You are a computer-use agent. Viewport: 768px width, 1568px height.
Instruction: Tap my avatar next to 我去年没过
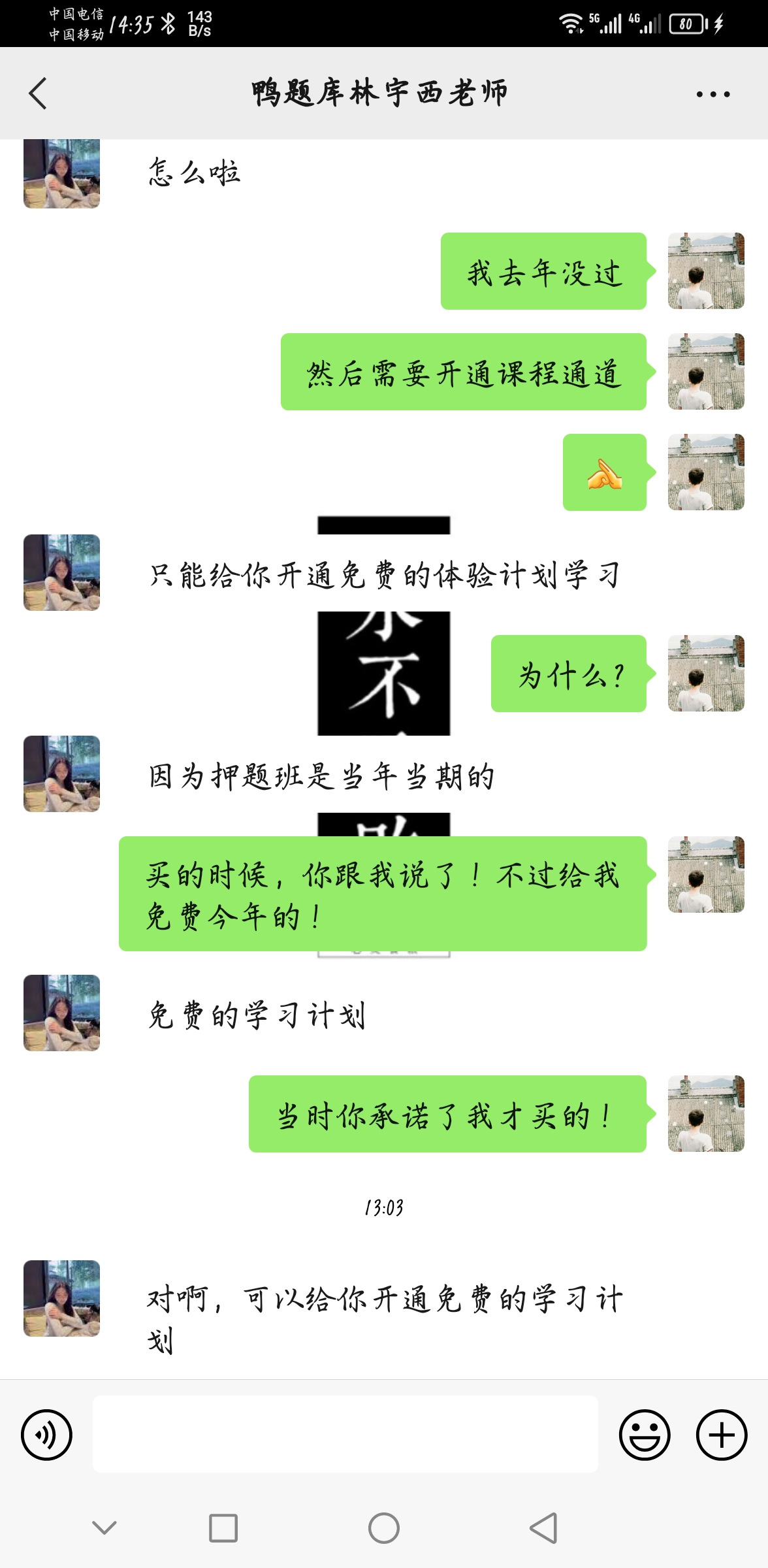click(x=706, y=270)
